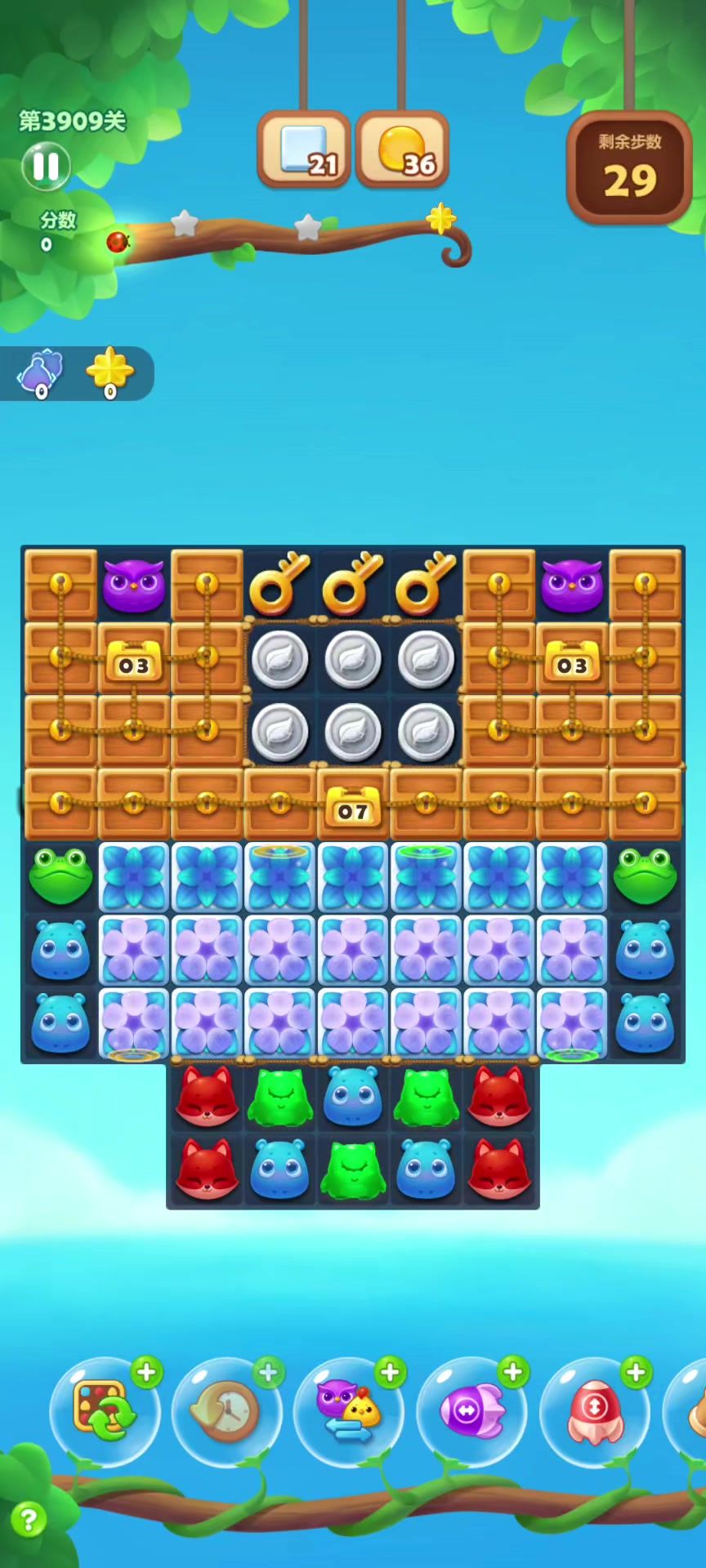The width and height of the screenshot is (706, 1568).
Task: Select the owl-chick swap booster
Action: click(349, 1410)
